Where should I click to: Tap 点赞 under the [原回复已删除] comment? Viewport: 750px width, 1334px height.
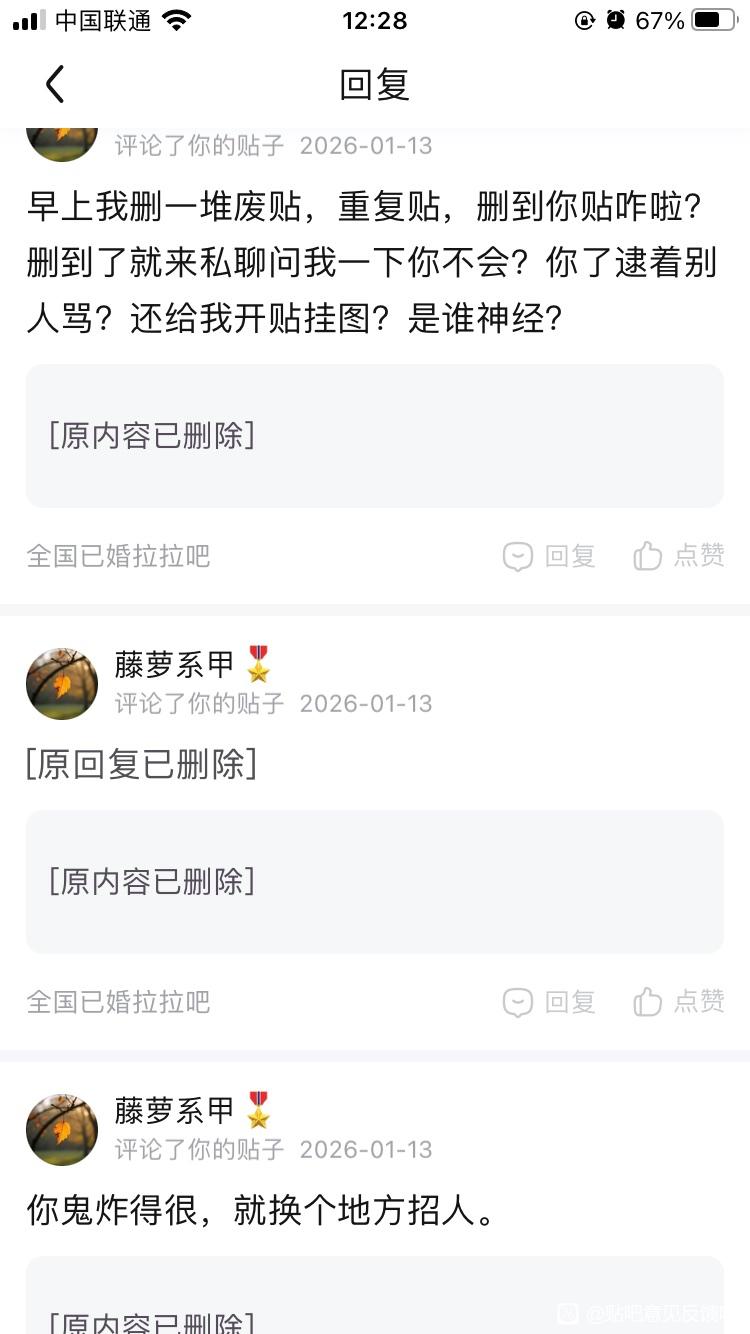point(679,1002)
